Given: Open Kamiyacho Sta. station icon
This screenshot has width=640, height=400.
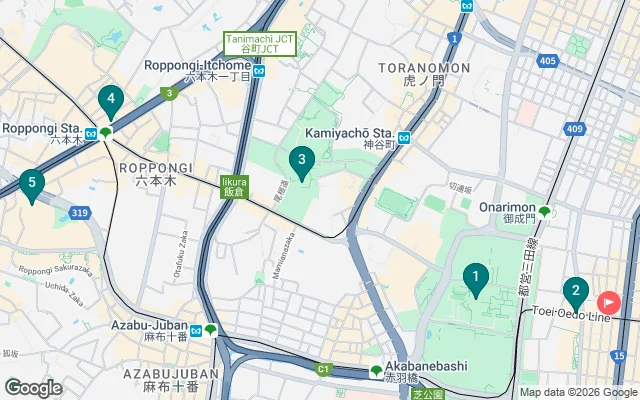Looking at the screenshot, I should (405, 139).
